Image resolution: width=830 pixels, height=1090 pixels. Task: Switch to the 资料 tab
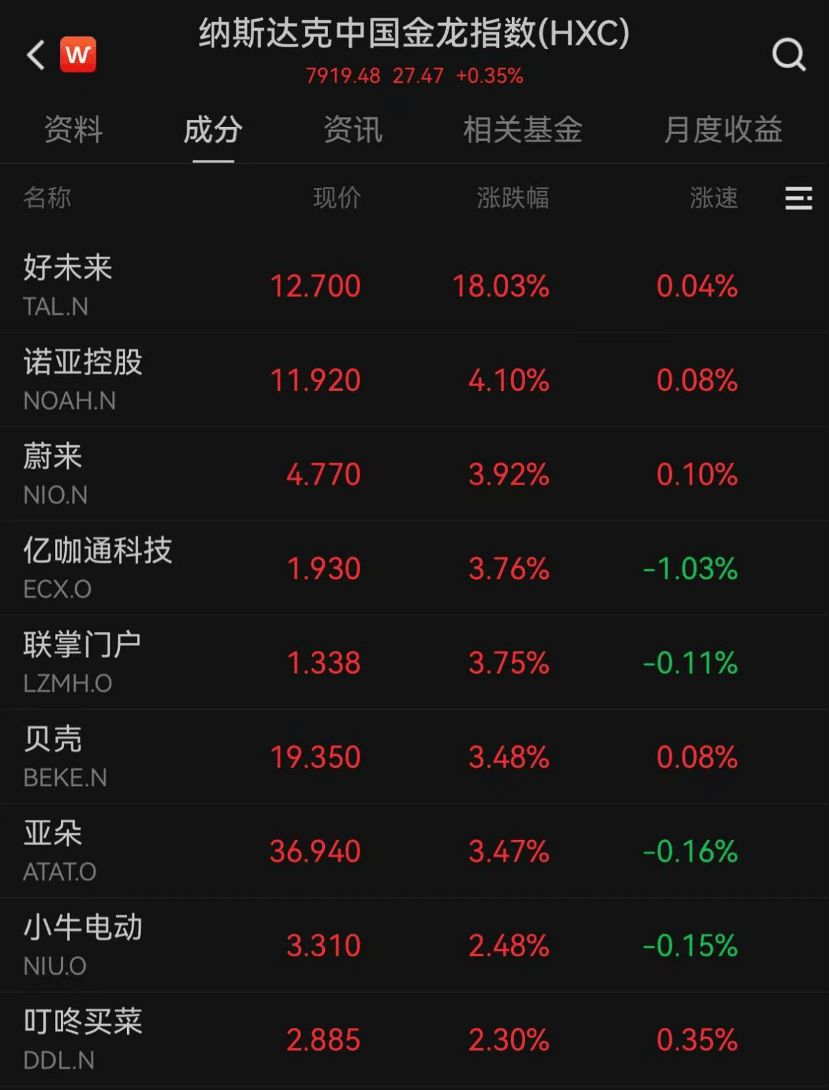[x=73, y=130]
